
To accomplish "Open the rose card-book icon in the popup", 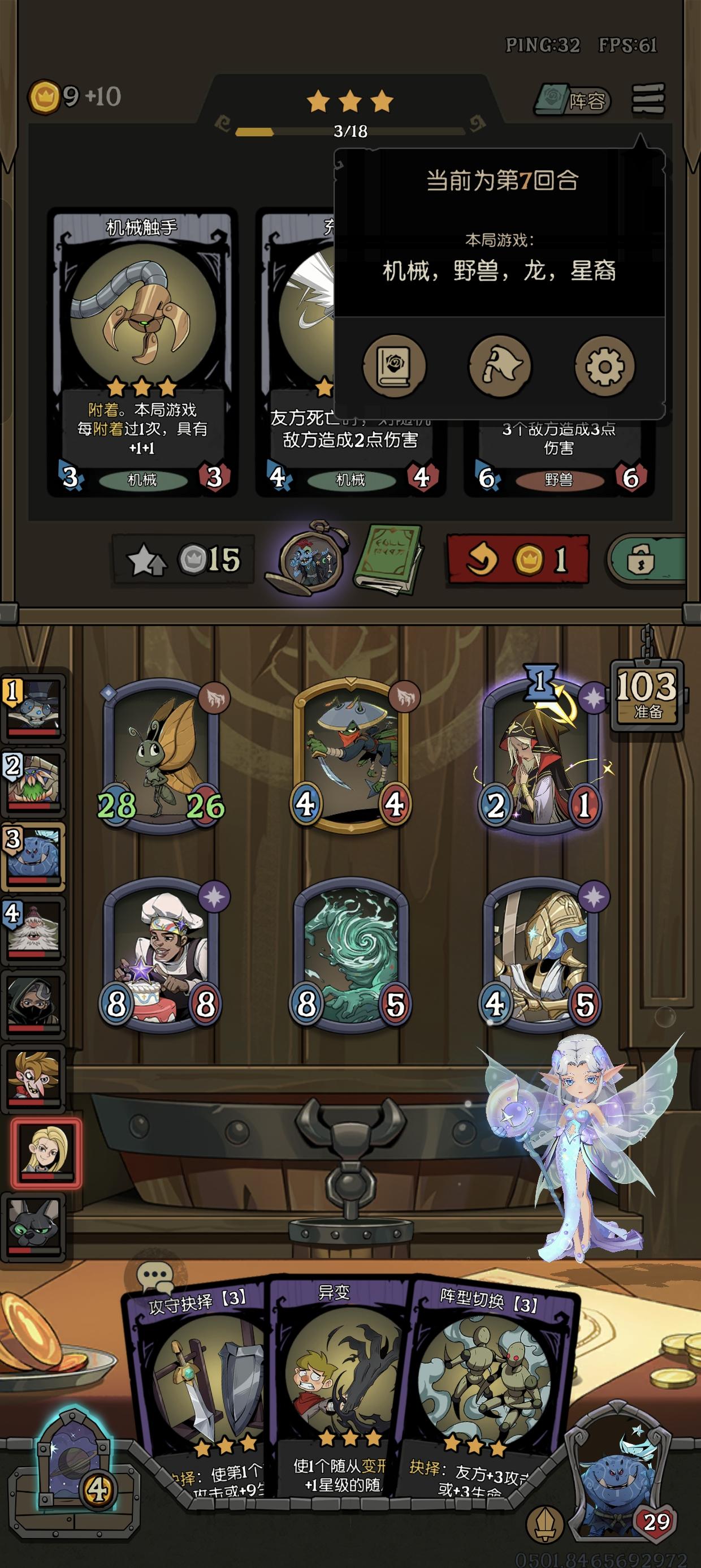I will point(395,365).
